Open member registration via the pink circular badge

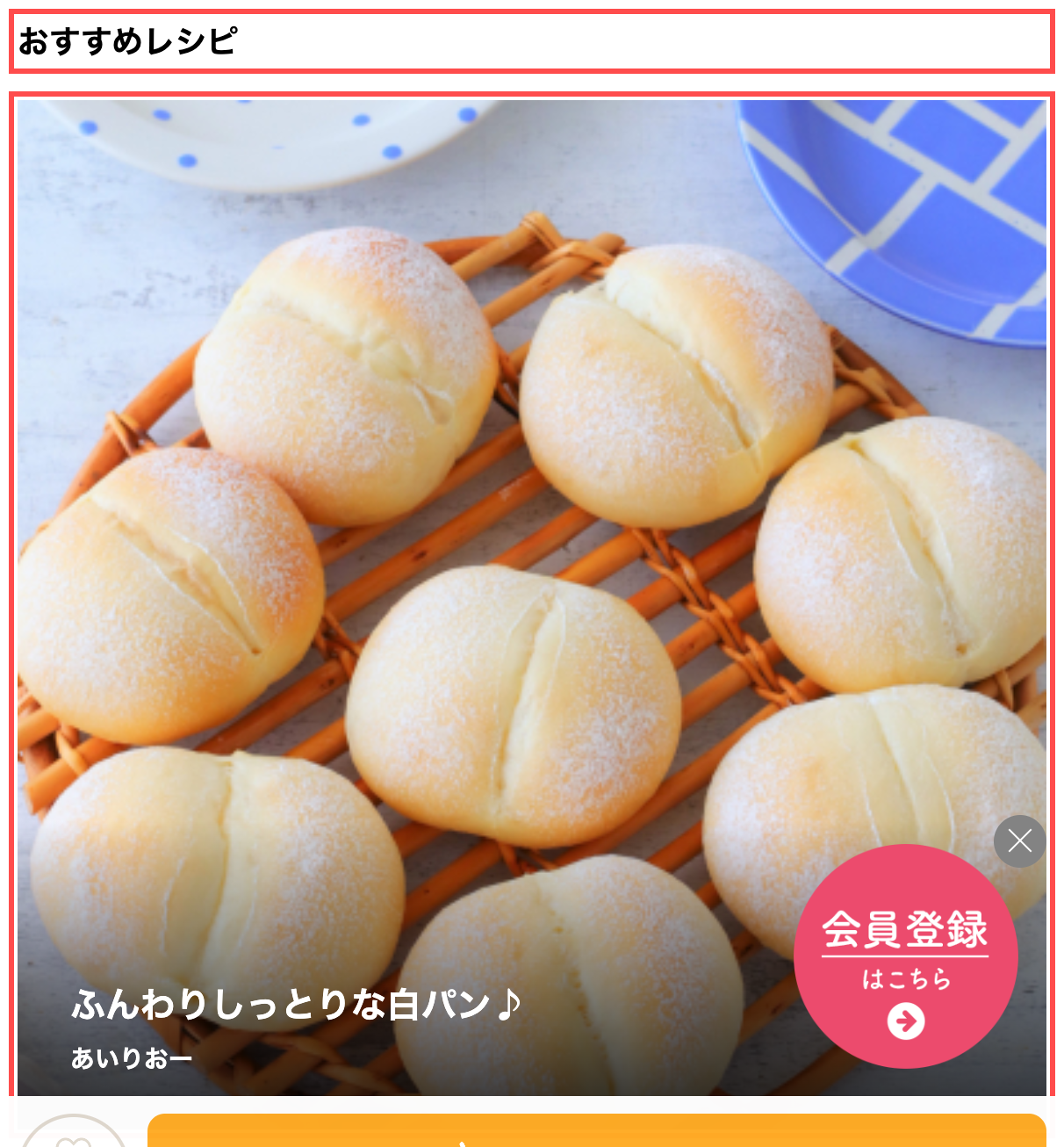(907, 961)
